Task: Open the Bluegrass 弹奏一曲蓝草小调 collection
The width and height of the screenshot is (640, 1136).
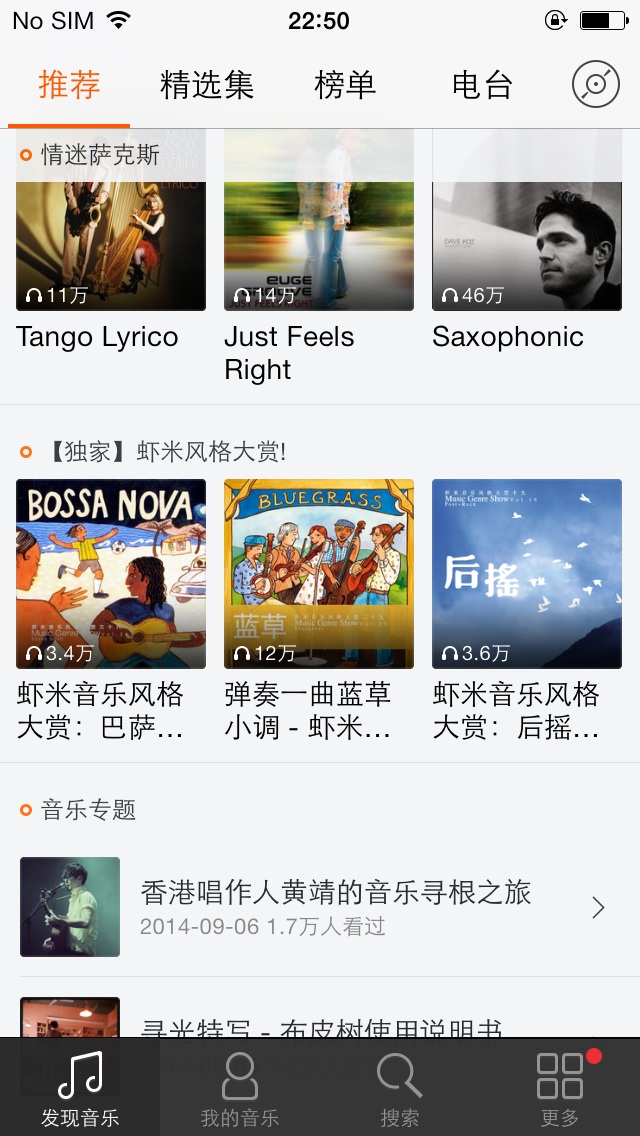Action: pyautogui.click(x=318, y=574)
